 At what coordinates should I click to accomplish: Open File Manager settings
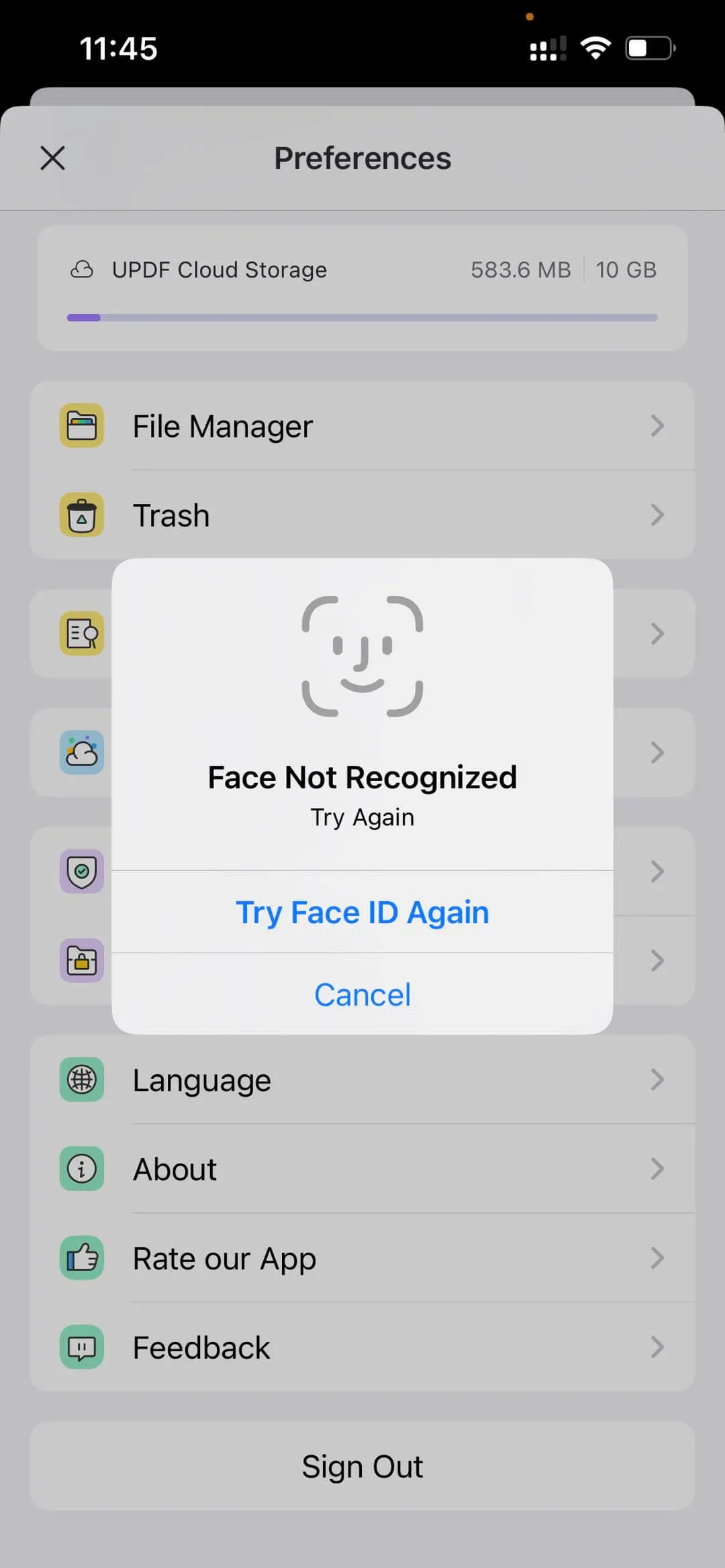pos(362,426)
